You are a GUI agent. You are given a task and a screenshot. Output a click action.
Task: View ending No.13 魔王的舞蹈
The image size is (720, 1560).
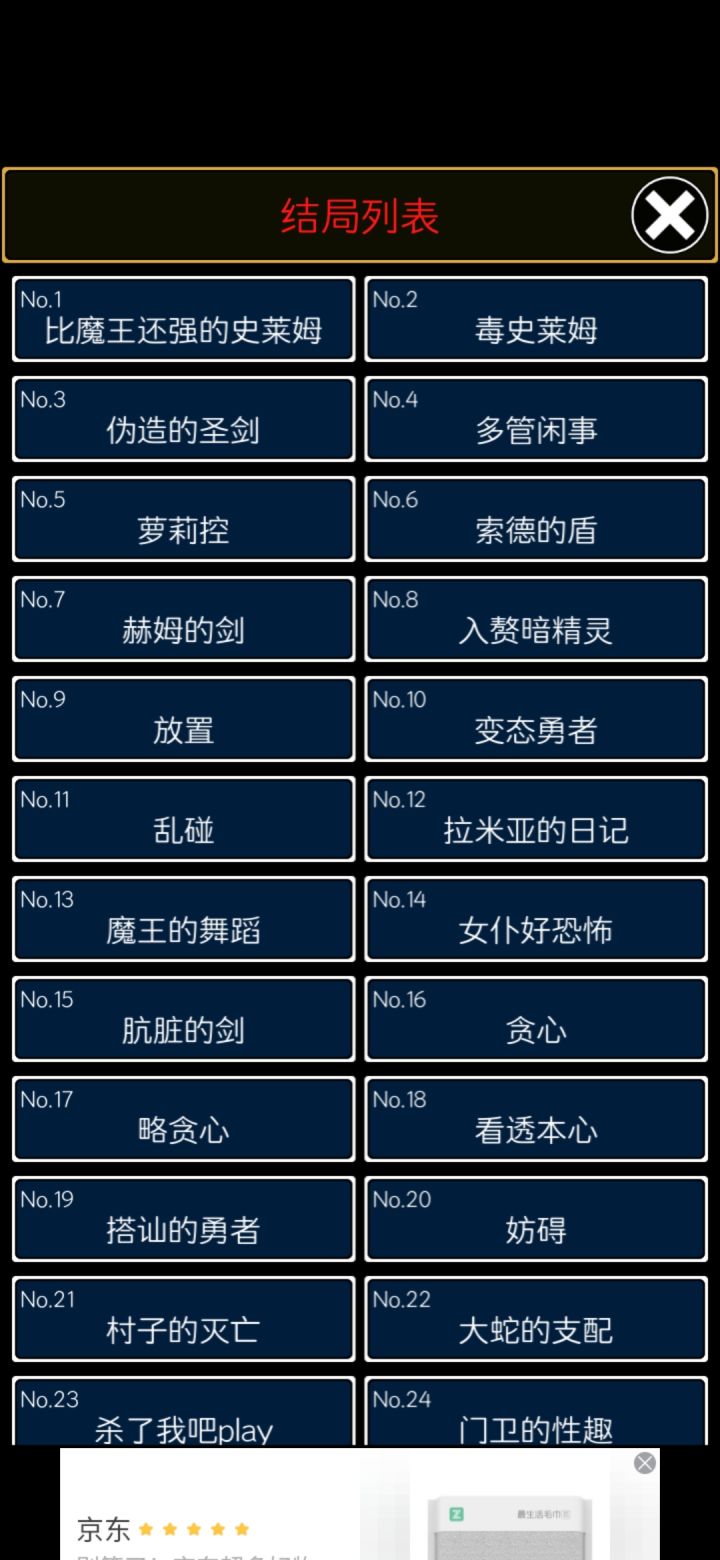pos(184,919)
